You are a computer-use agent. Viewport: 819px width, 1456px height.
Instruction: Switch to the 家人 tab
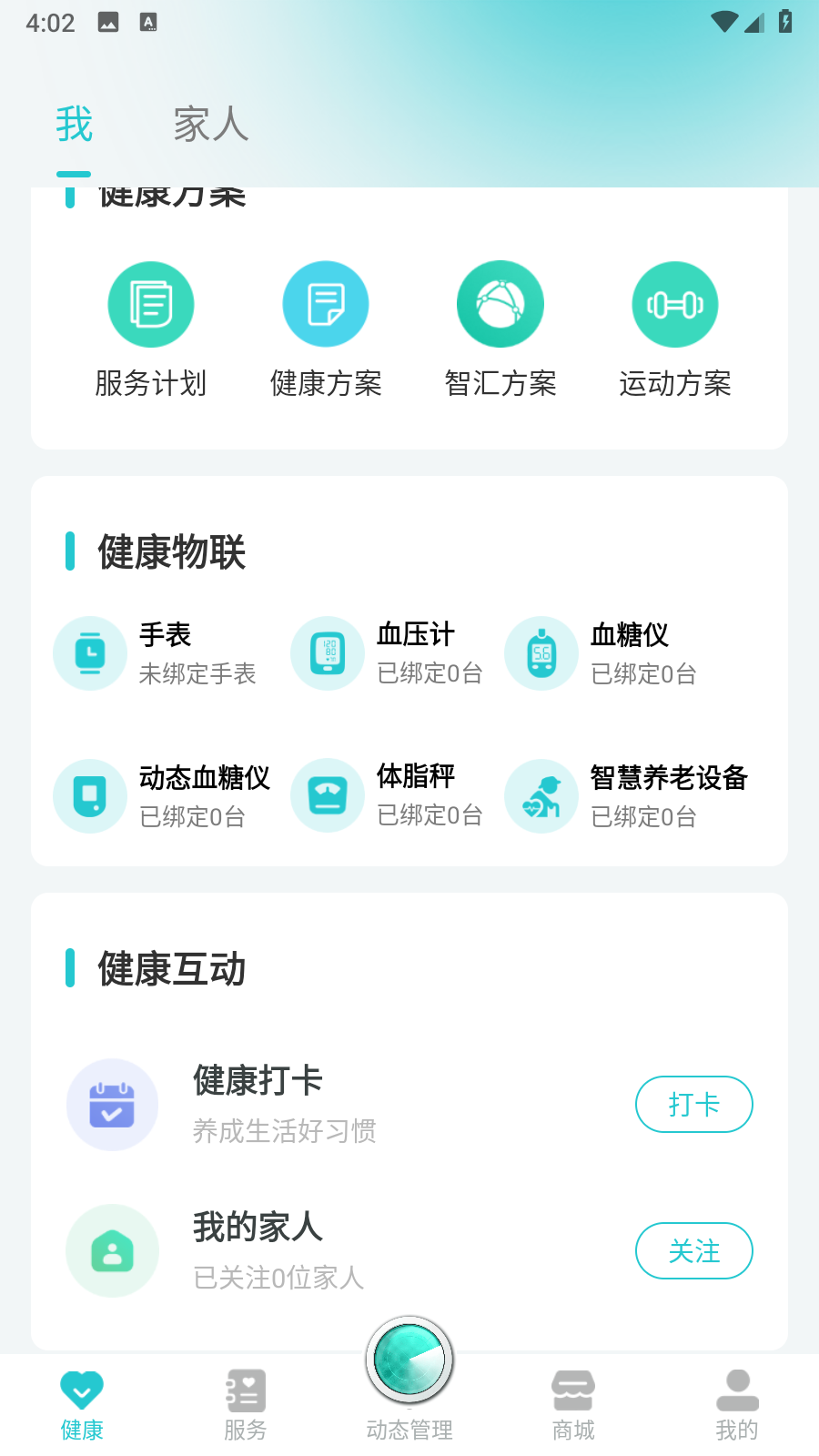coord(211,124)
